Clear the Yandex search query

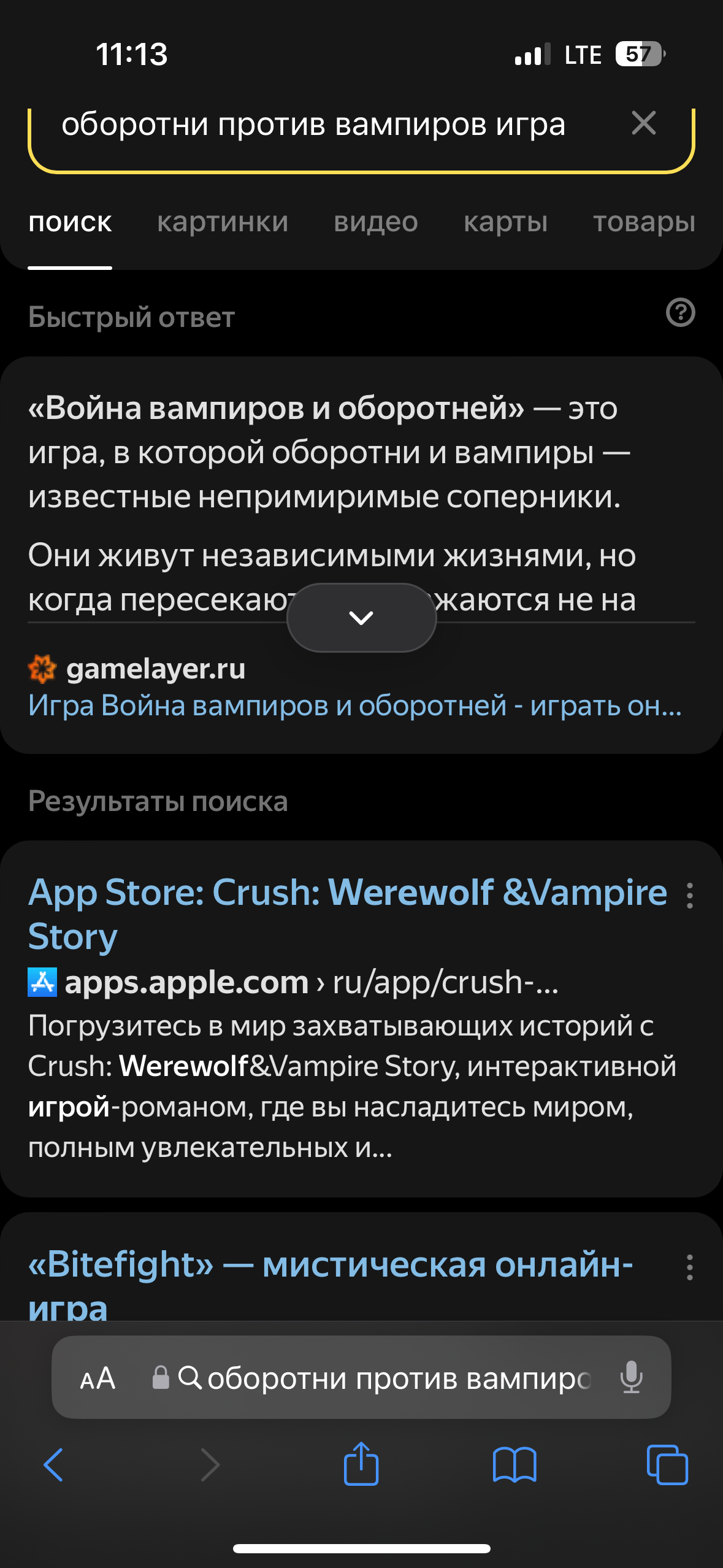point(643,123)
